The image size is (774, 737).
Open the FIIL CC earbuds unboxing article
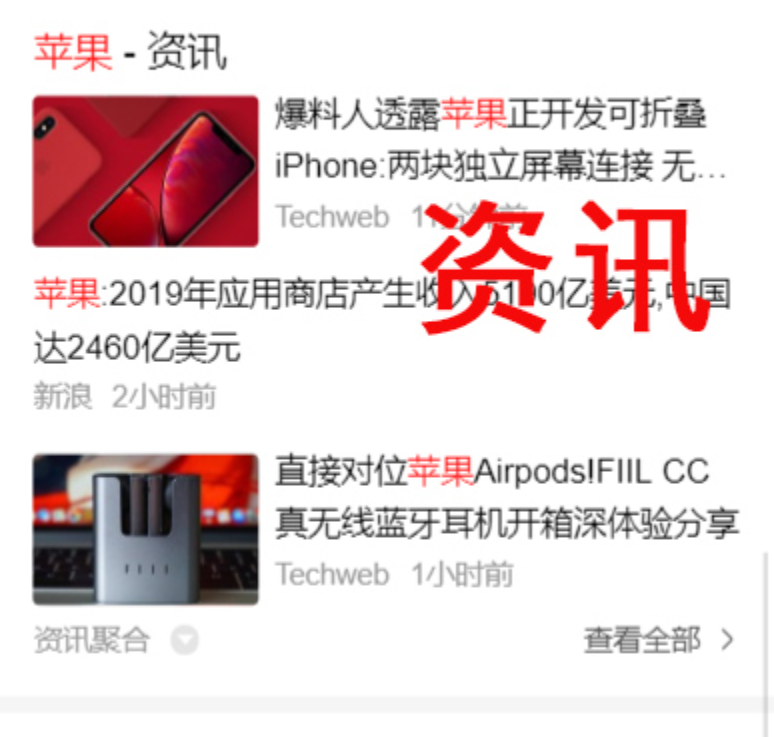point(506,496)
